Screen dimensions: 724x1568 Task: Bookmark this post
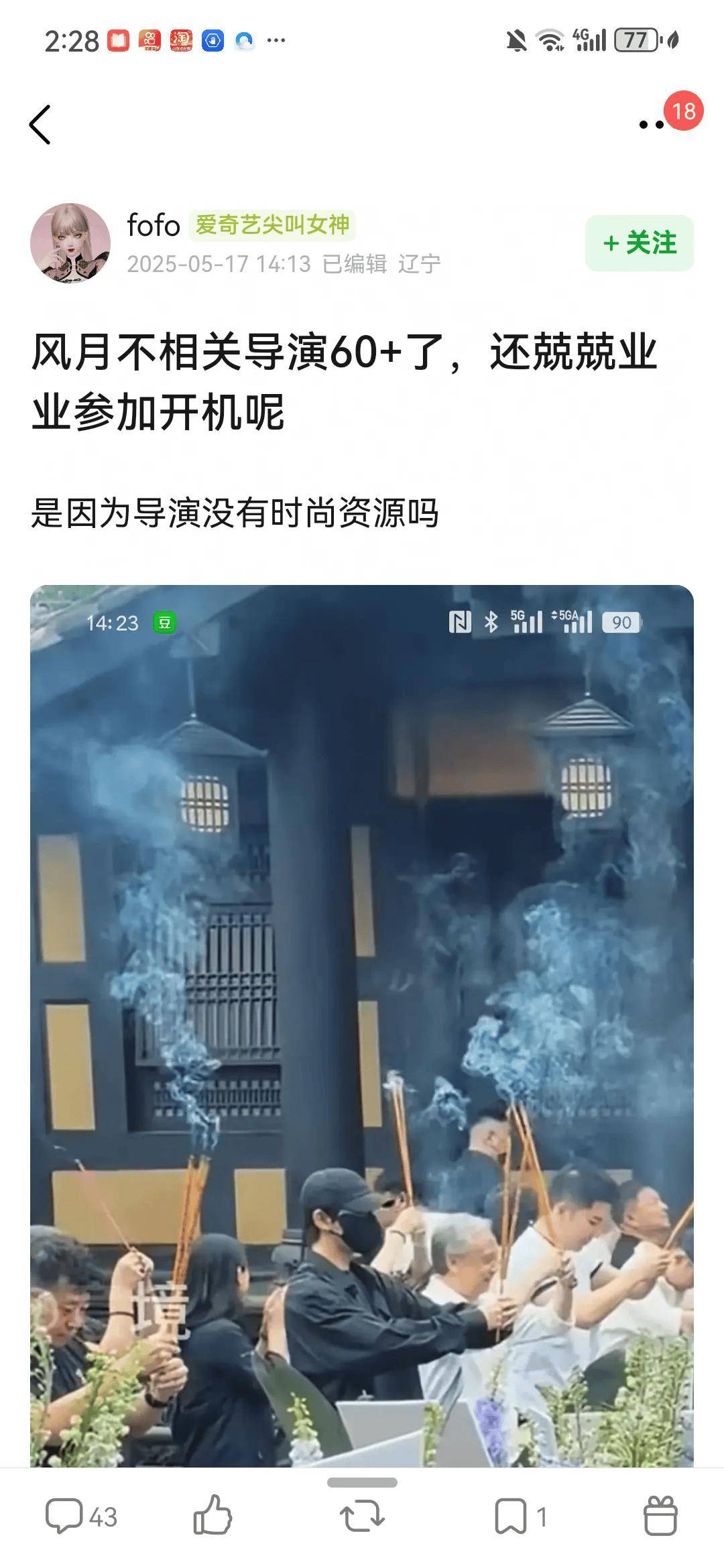521,1516
